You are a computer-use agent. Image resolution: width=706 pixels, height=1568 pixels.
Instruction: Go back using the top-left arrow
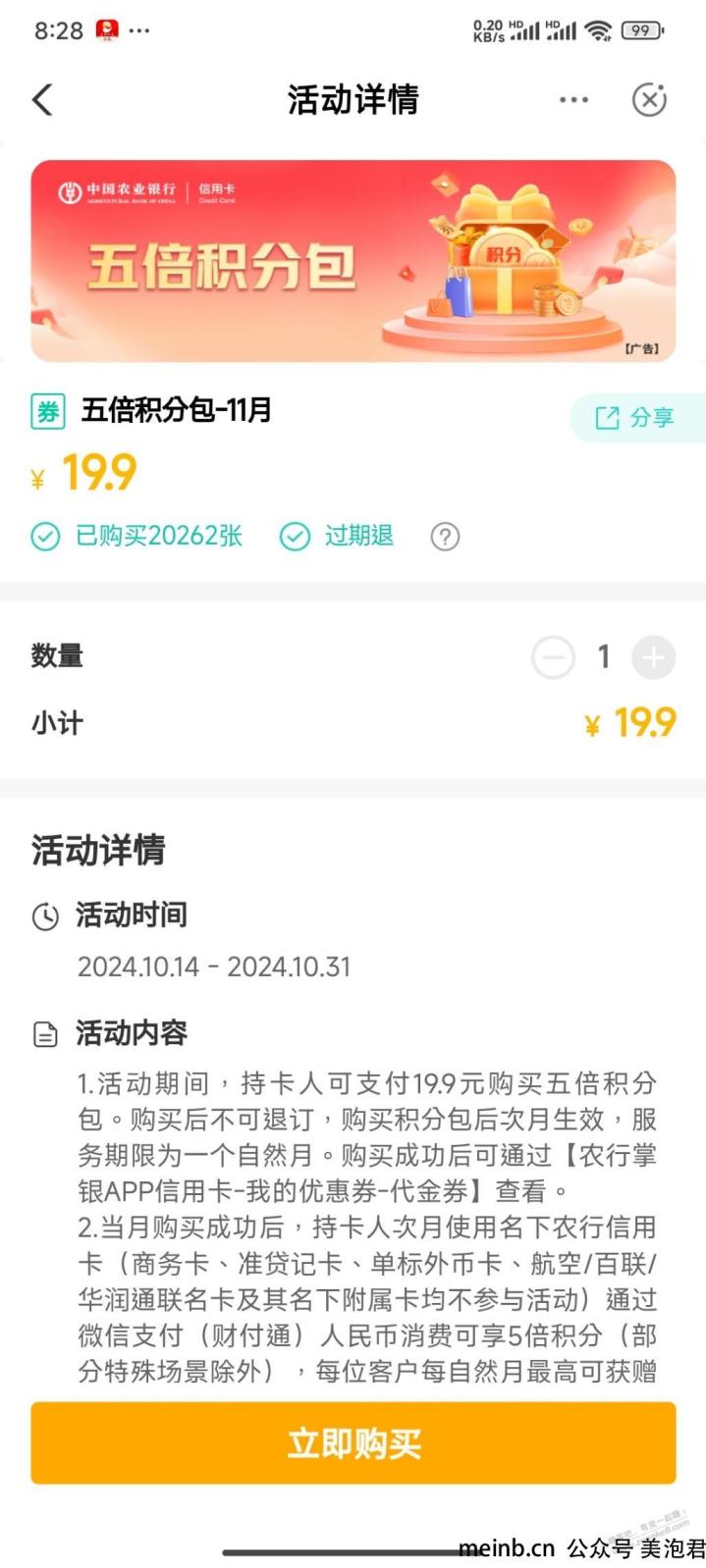click(x=42, y=100)
